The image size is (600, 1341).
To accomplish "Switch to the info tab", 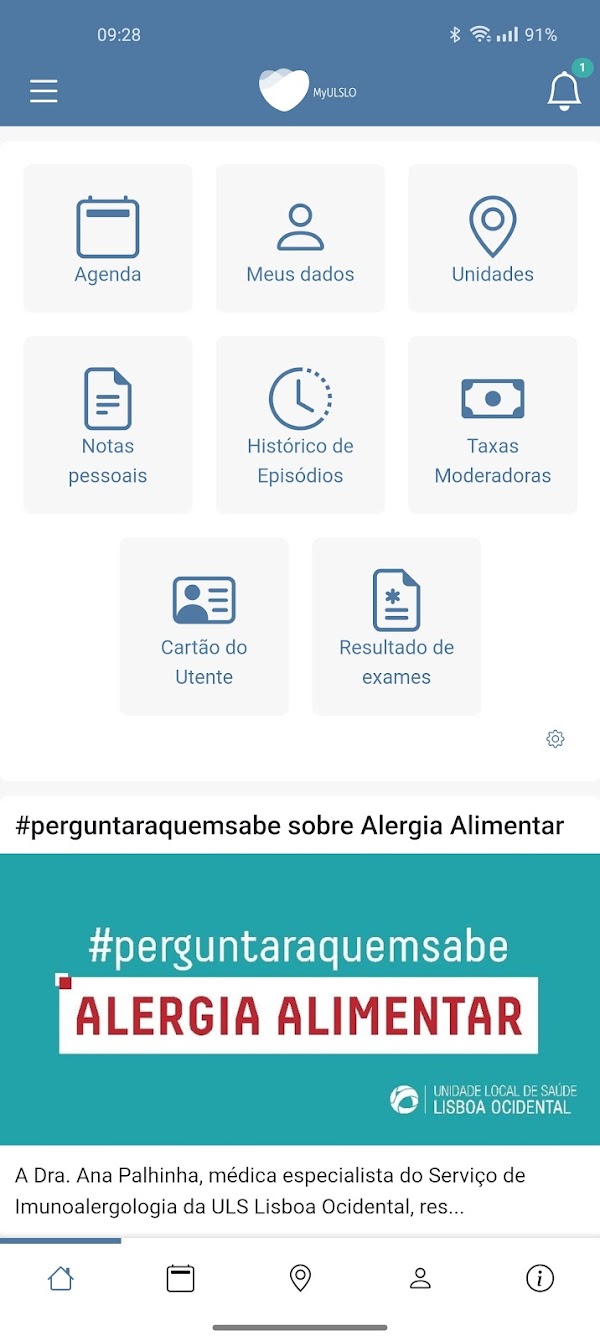I will tap(540, 1278).
